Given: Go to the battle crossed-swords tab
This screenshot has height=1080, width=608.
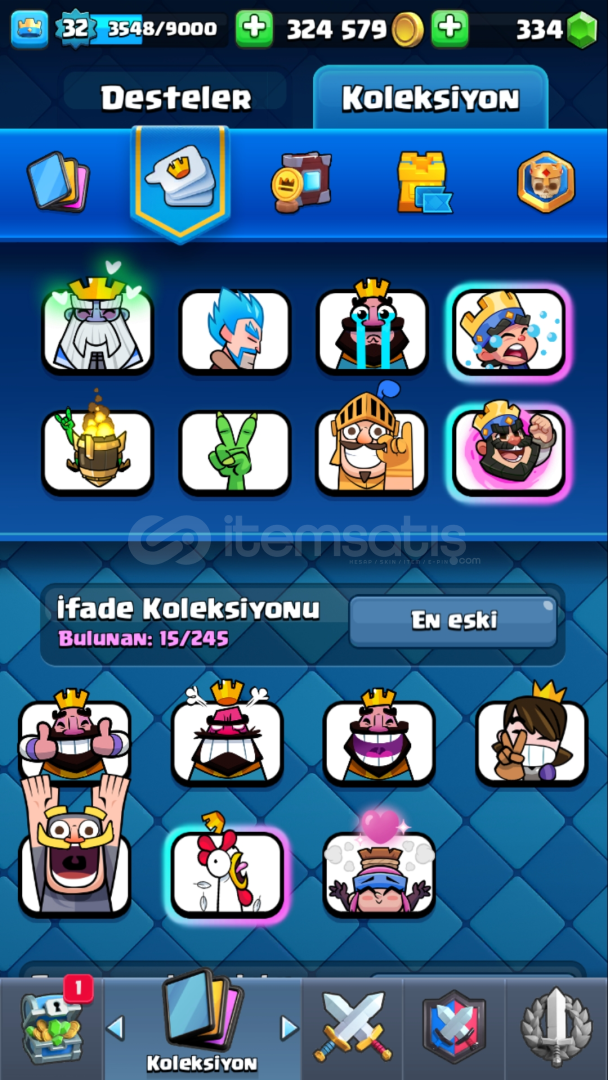Looking at the screenshot, I should tap(352, 1028).
